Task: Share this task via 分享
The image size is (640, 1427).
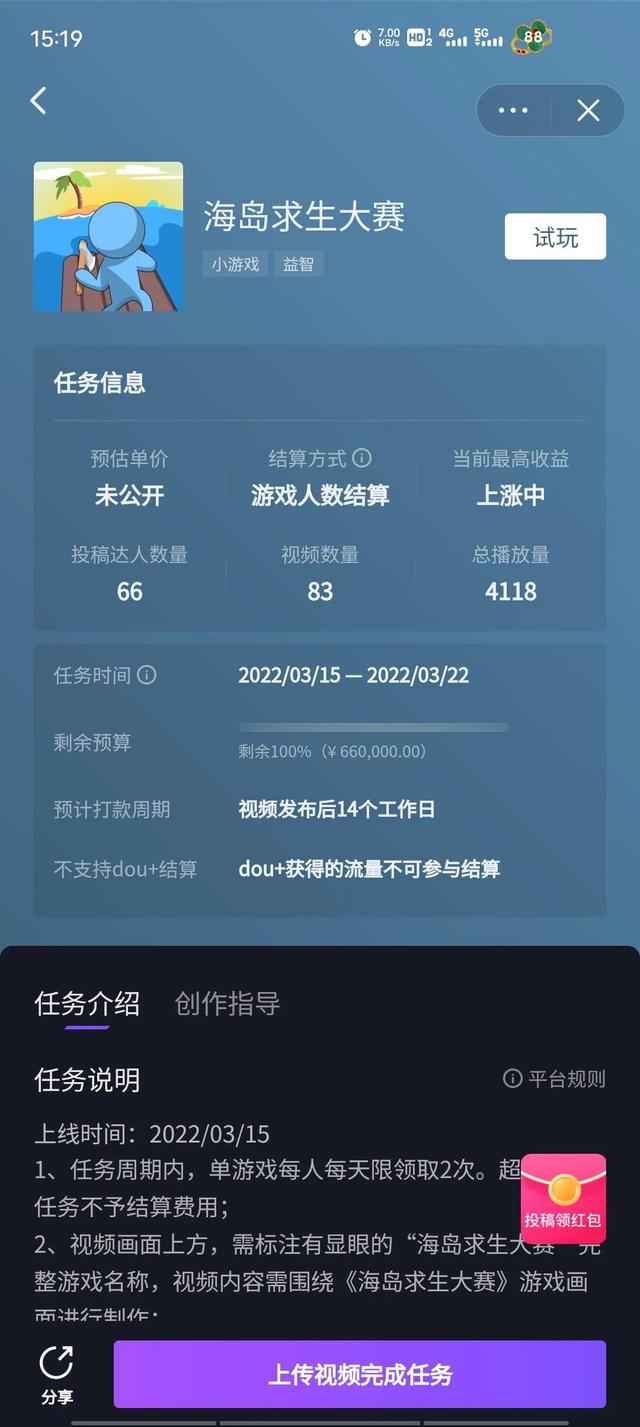Action: coord(57,1375)
